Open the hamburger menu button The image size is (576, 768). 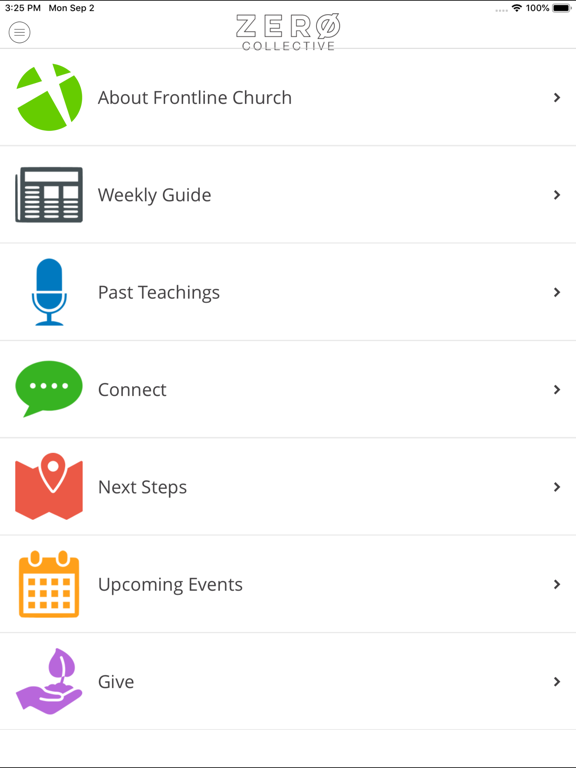tap(20, 32)
